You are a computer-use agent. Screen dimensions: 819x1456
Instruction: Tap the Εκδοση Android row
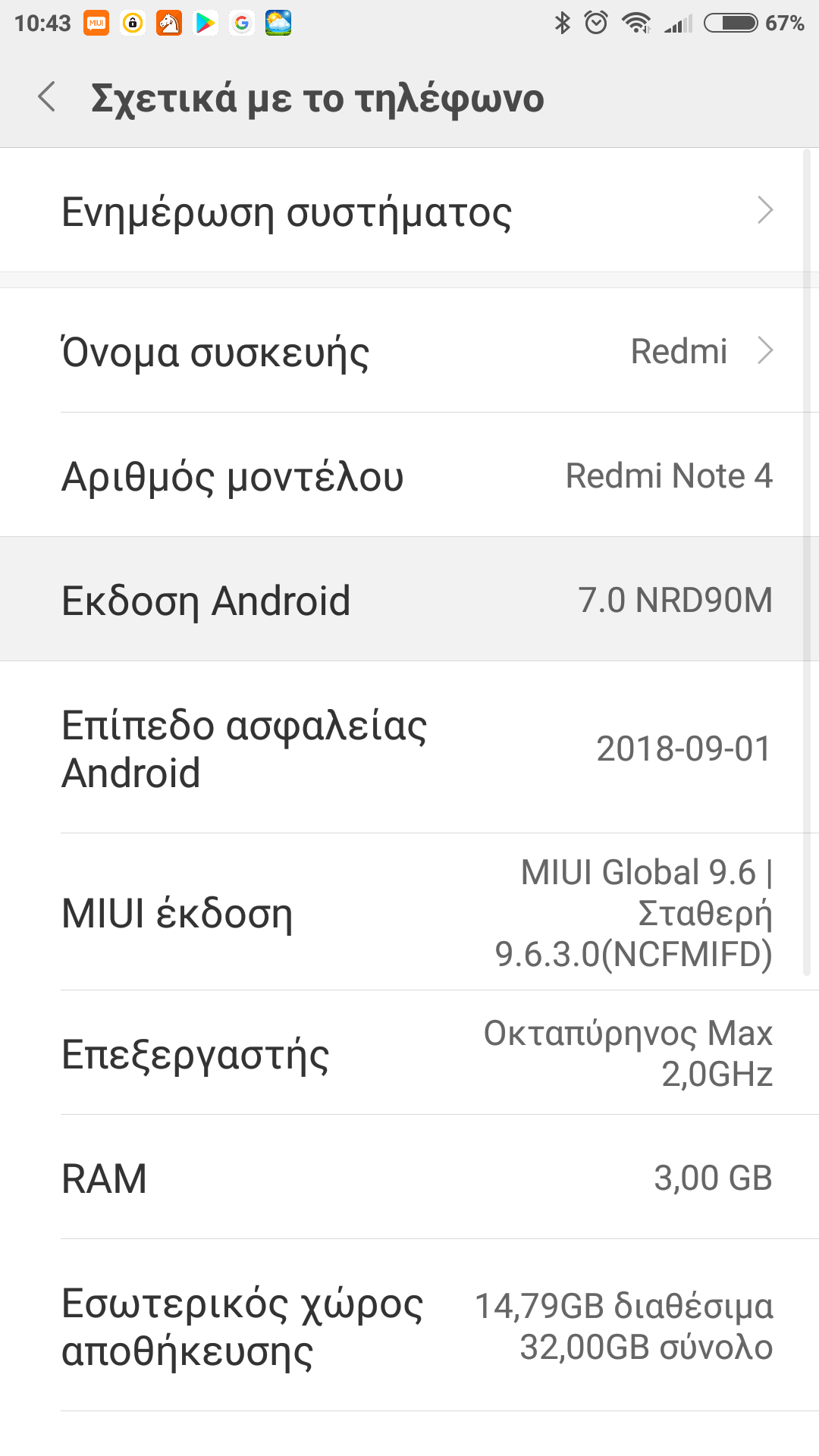coord(409,600)
